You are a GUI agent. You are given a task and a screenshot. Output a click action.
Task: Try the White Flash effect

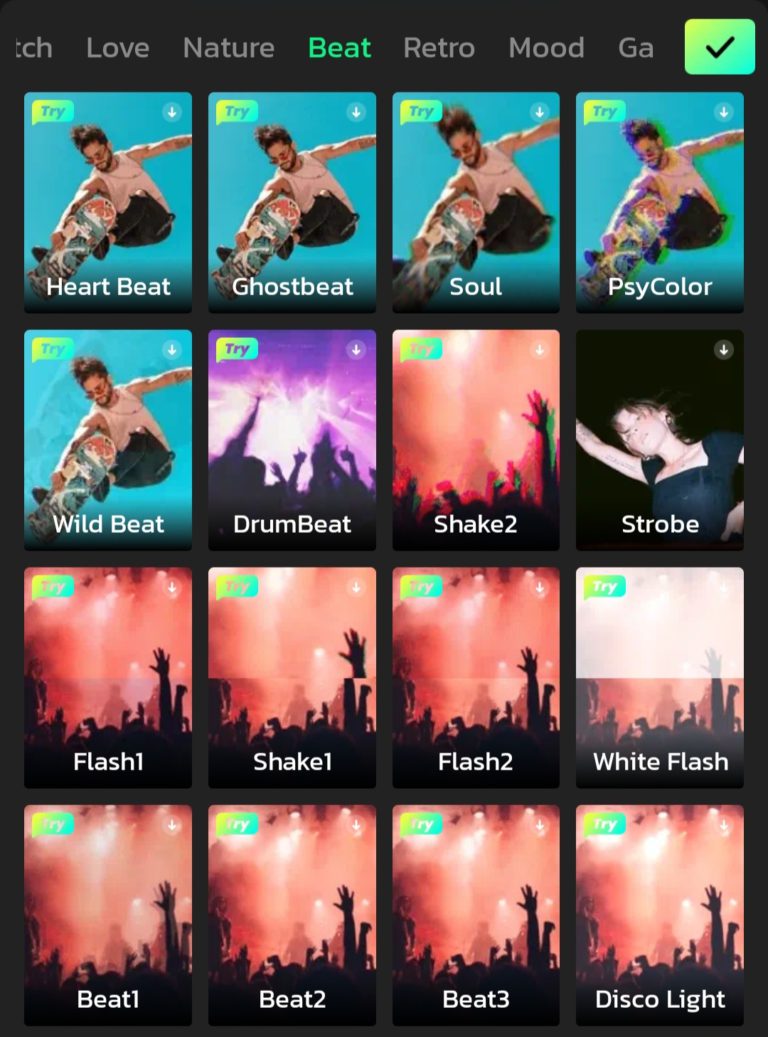tap(660, 676)
